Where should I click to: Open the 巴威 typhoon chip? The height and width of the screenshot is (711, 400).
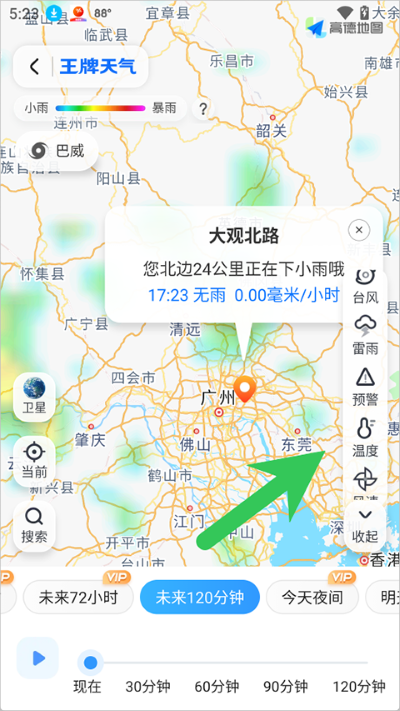pos(57,151)
